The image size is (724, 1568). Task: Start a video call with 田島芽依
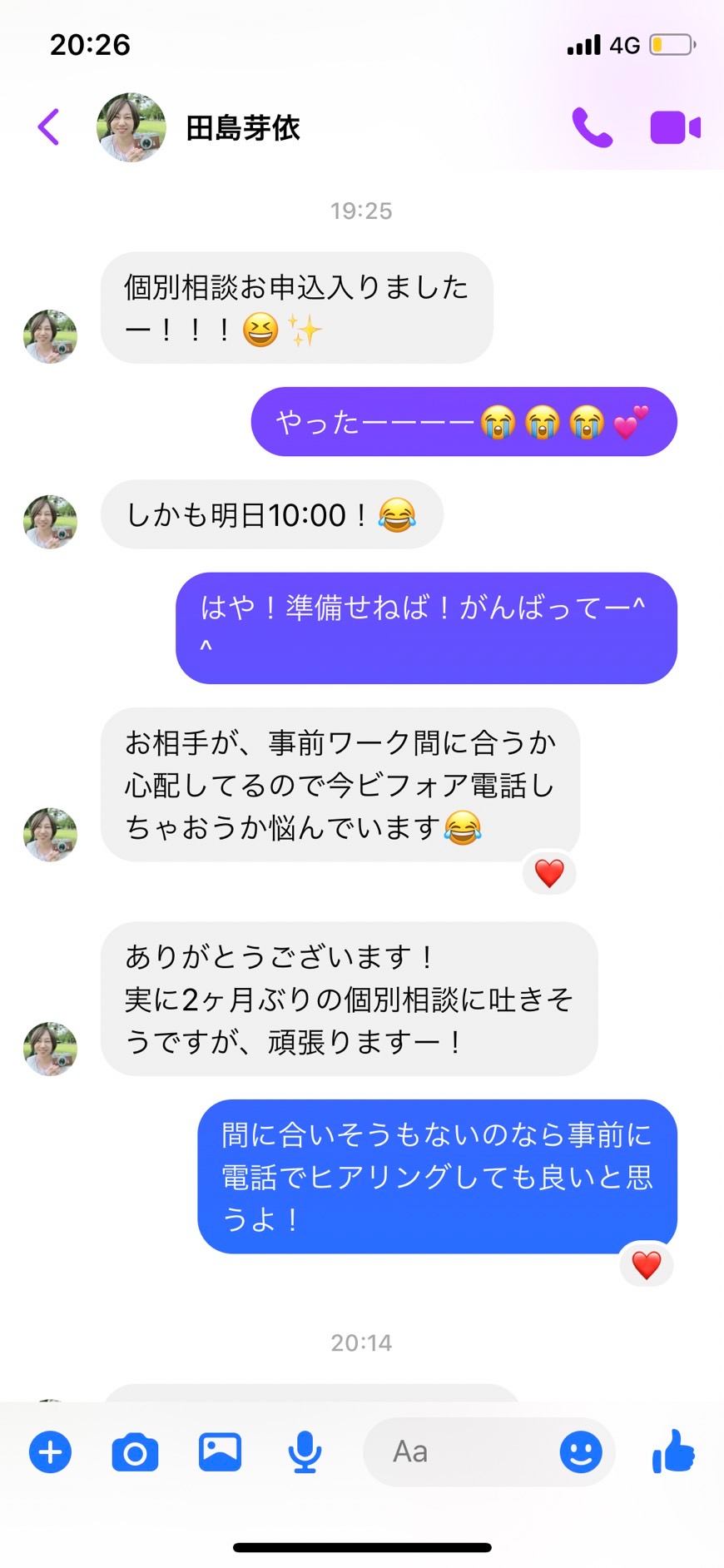[675, 127]
